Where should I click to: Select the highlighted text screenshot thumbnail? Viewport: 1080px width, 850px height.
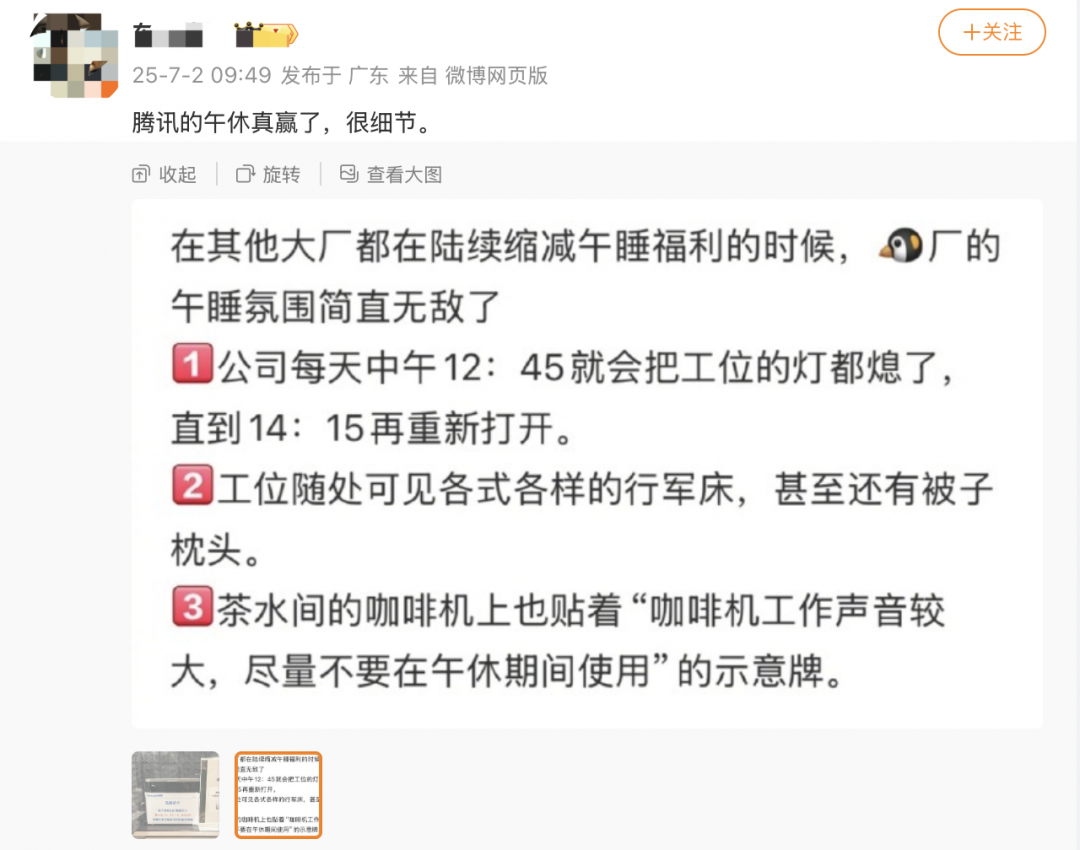pos(278,795)
